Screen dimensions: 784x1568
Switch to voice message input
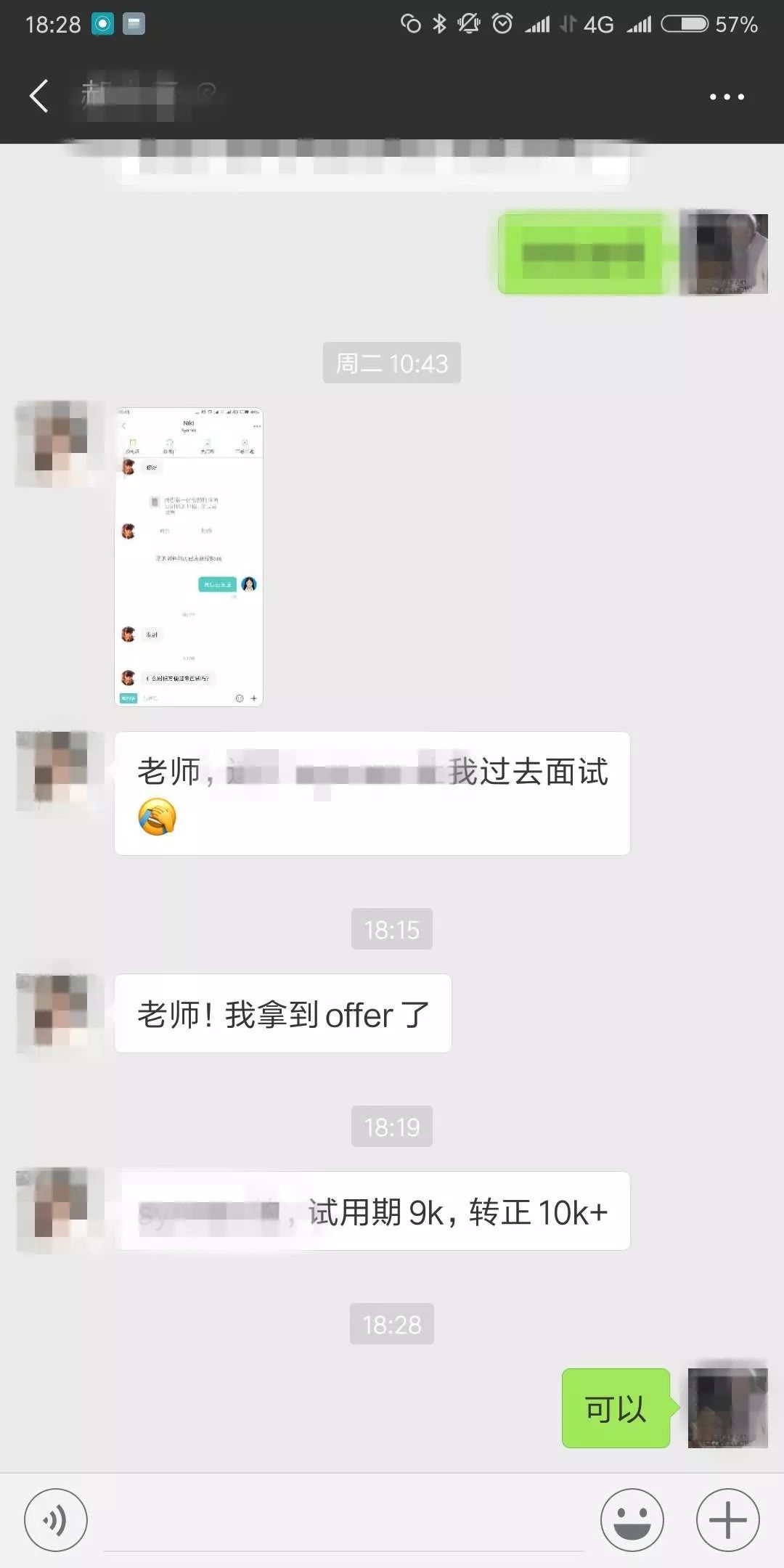[x=56, y=1519]
